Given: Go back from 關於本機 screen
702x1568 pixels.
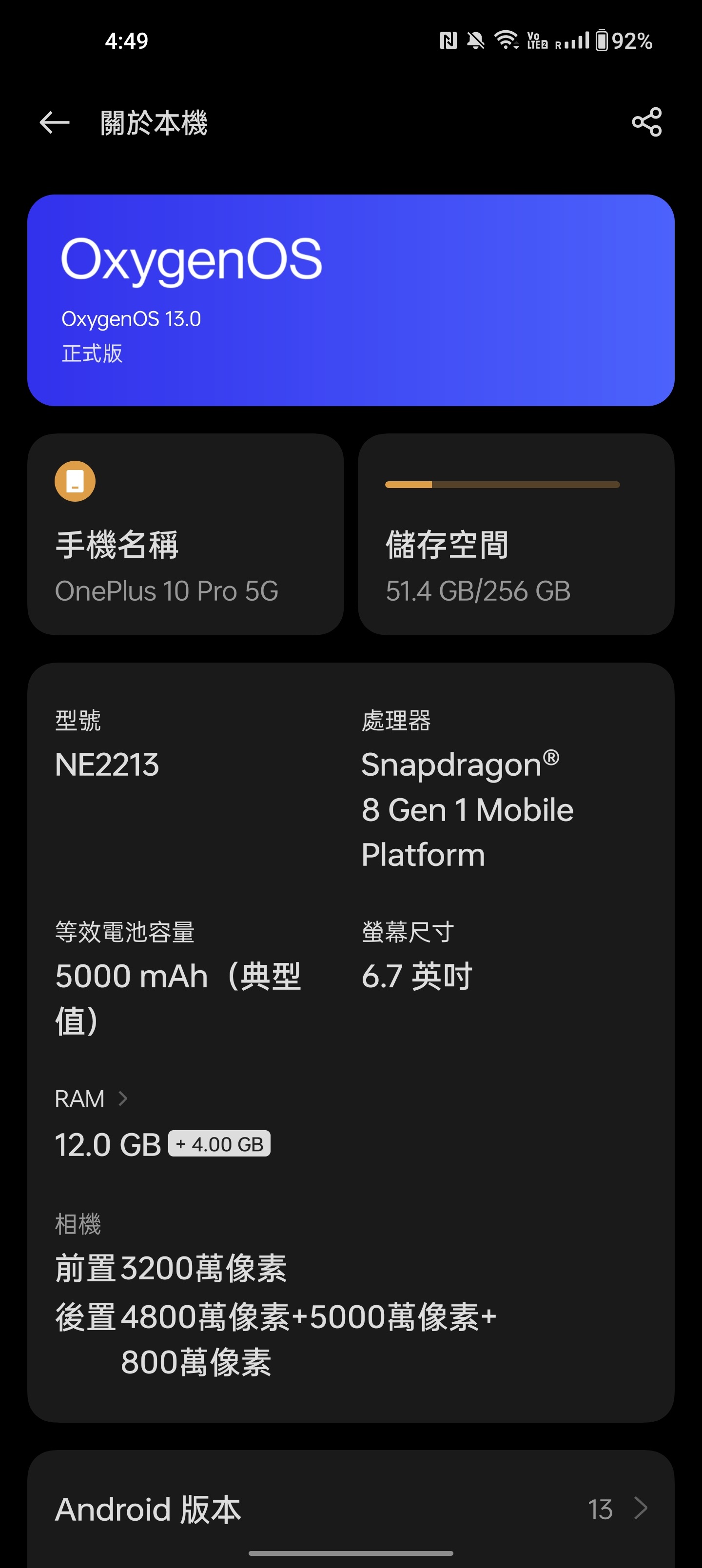Looking at the screenshot, I should click(x=54, y=122).
